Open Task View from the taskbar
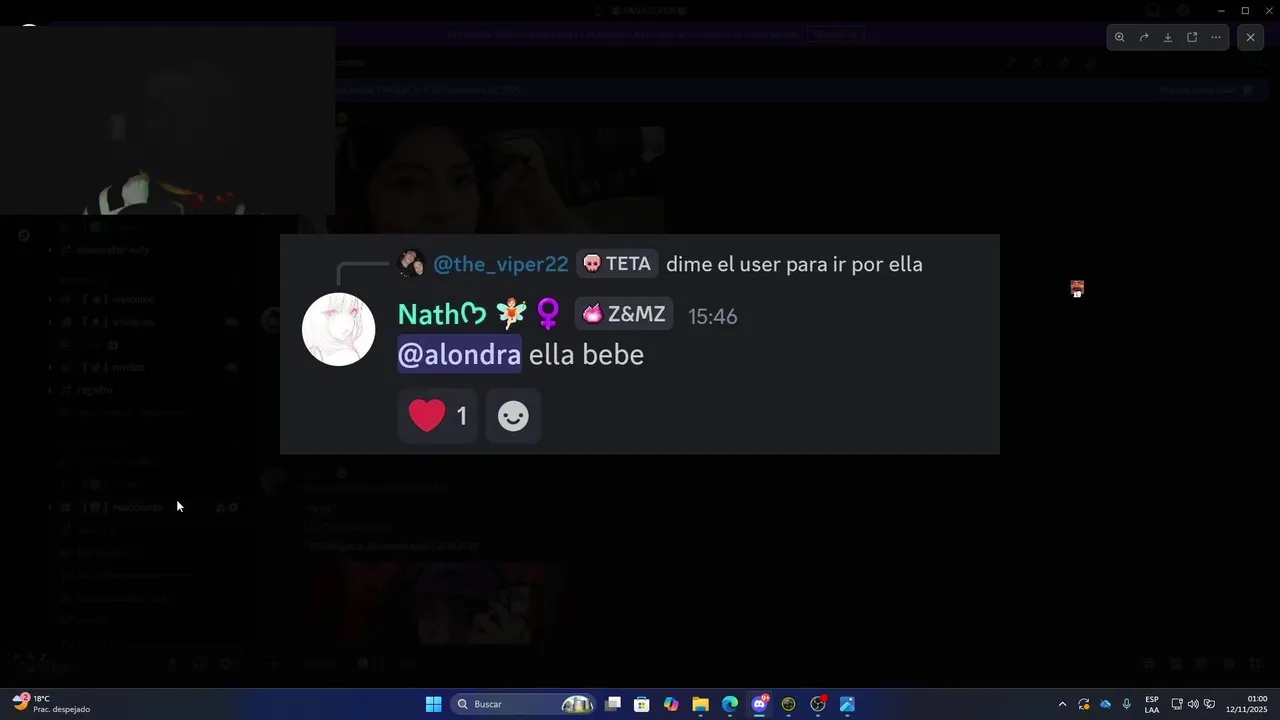Viewport: 1280px width, 720px height. [x=613, y=704]
